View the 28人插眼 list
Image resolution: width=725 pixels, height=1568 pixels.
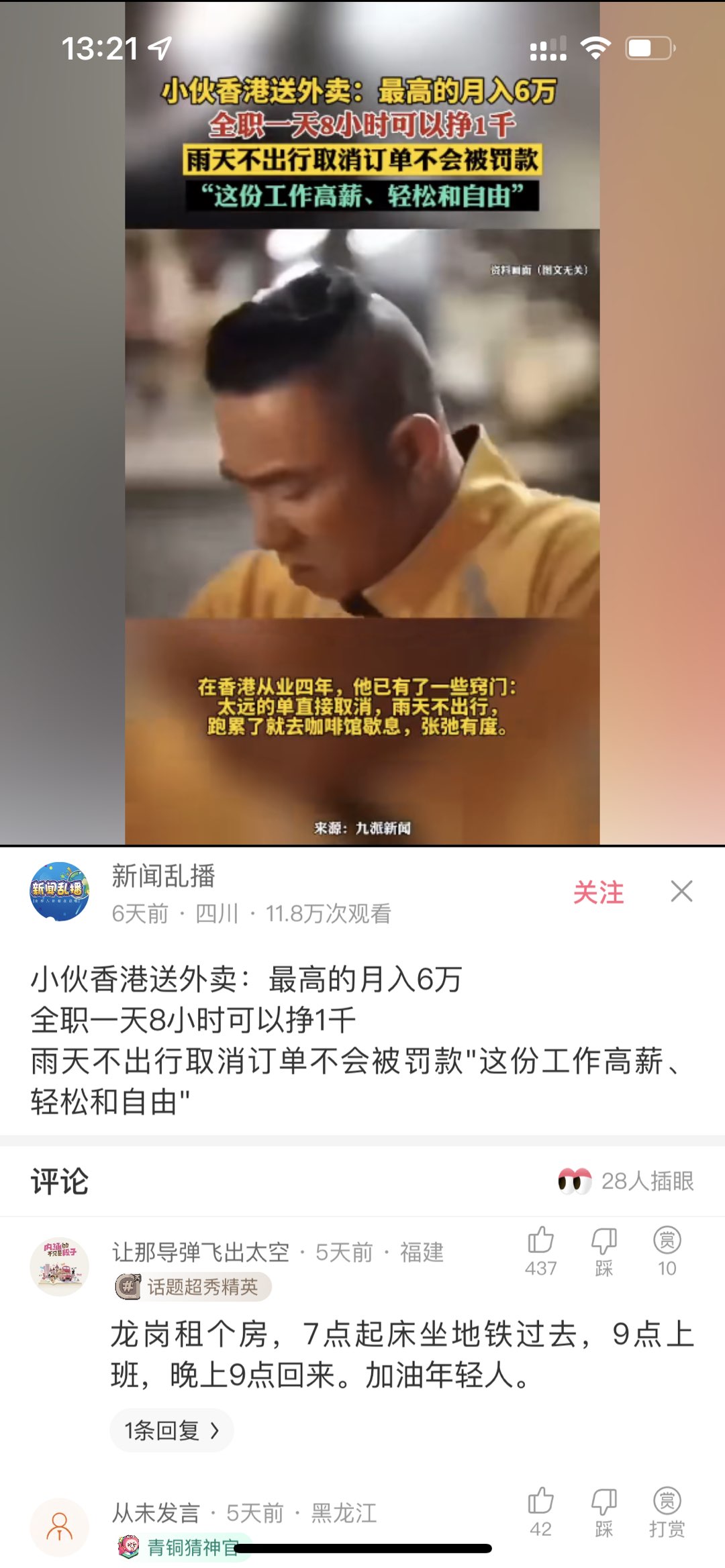pyautogui.click(x=626, y=1181)
